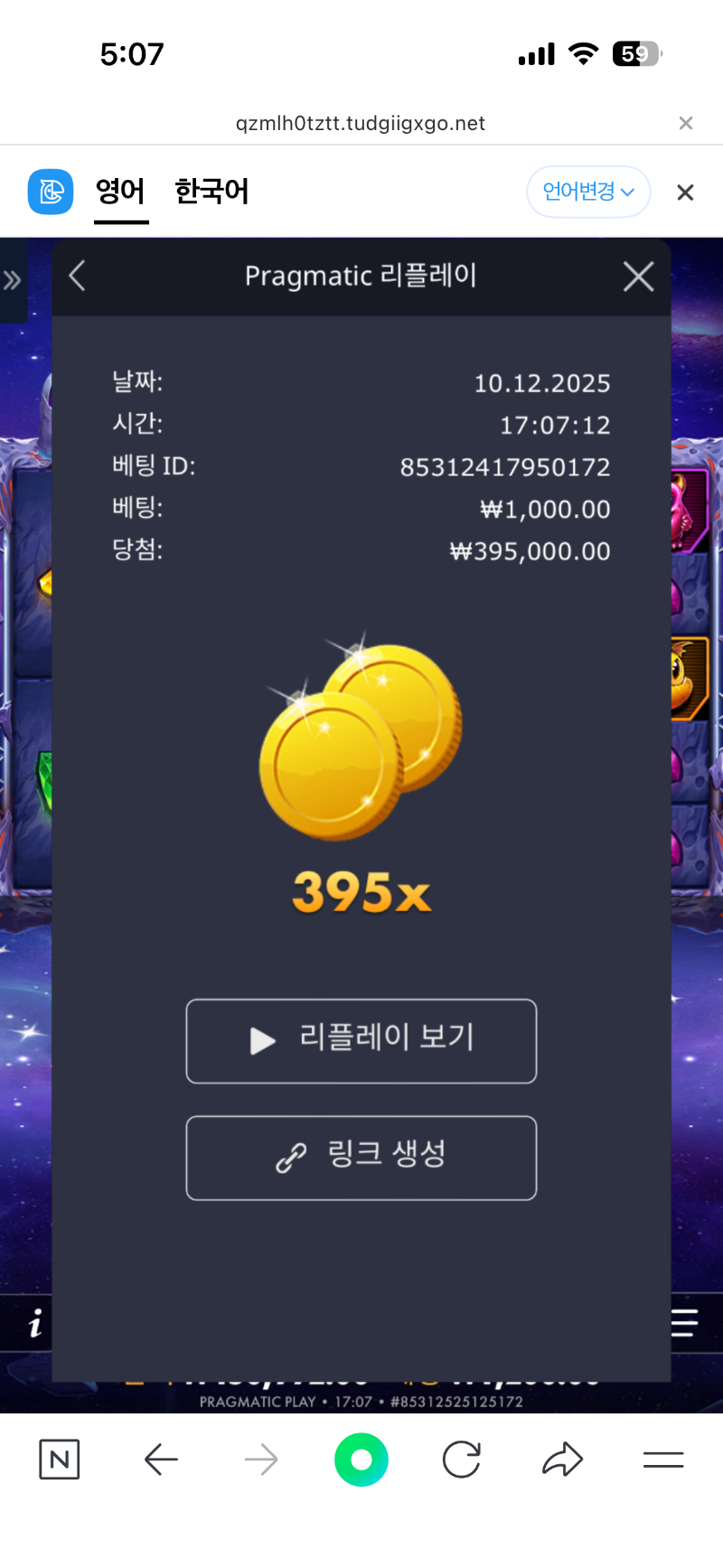The image size is (723, 1568).
Task: Reload the page with the refresh icon
Action: (461, 1459)
